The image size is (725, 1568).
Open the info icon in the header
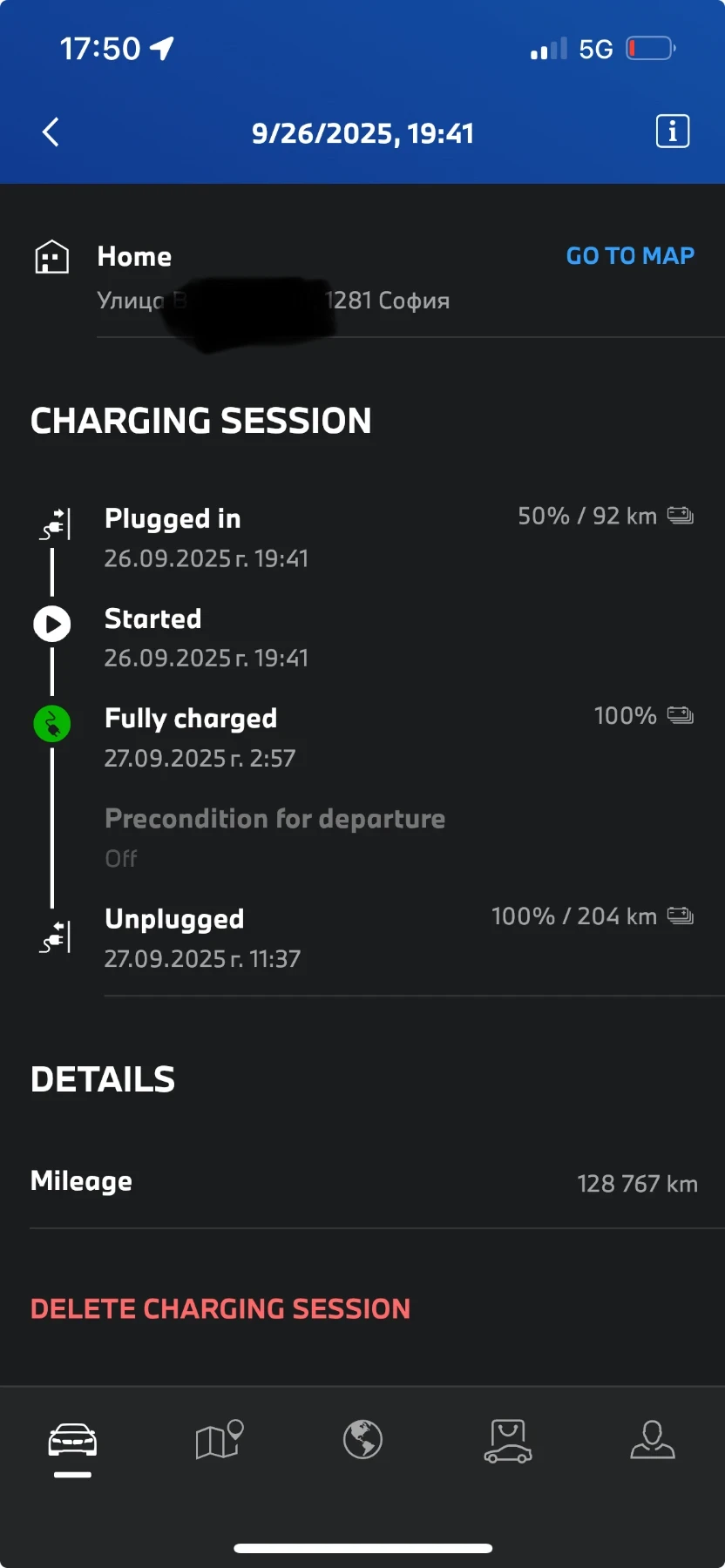(x=672, y=132)
